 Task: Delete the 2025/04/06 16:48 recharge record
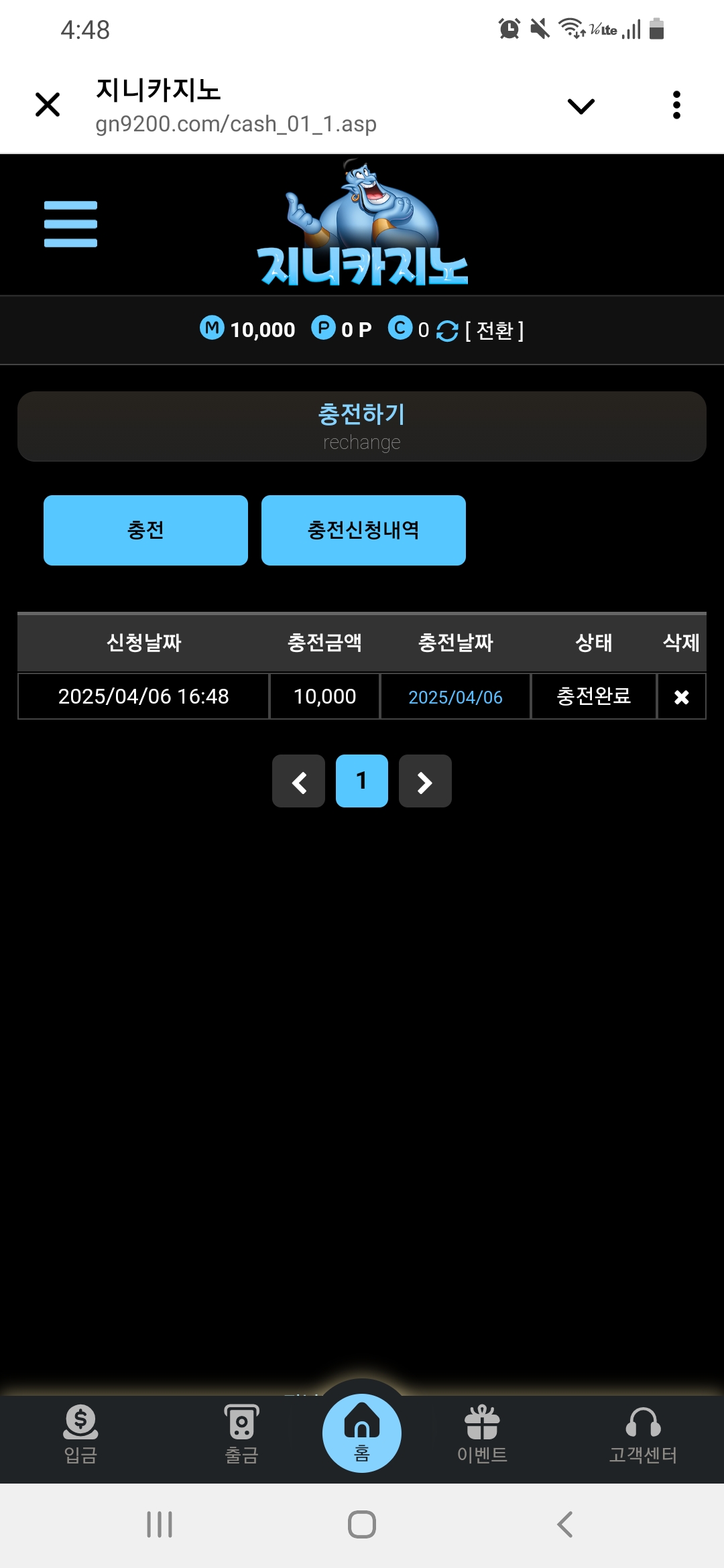[681, 697]
